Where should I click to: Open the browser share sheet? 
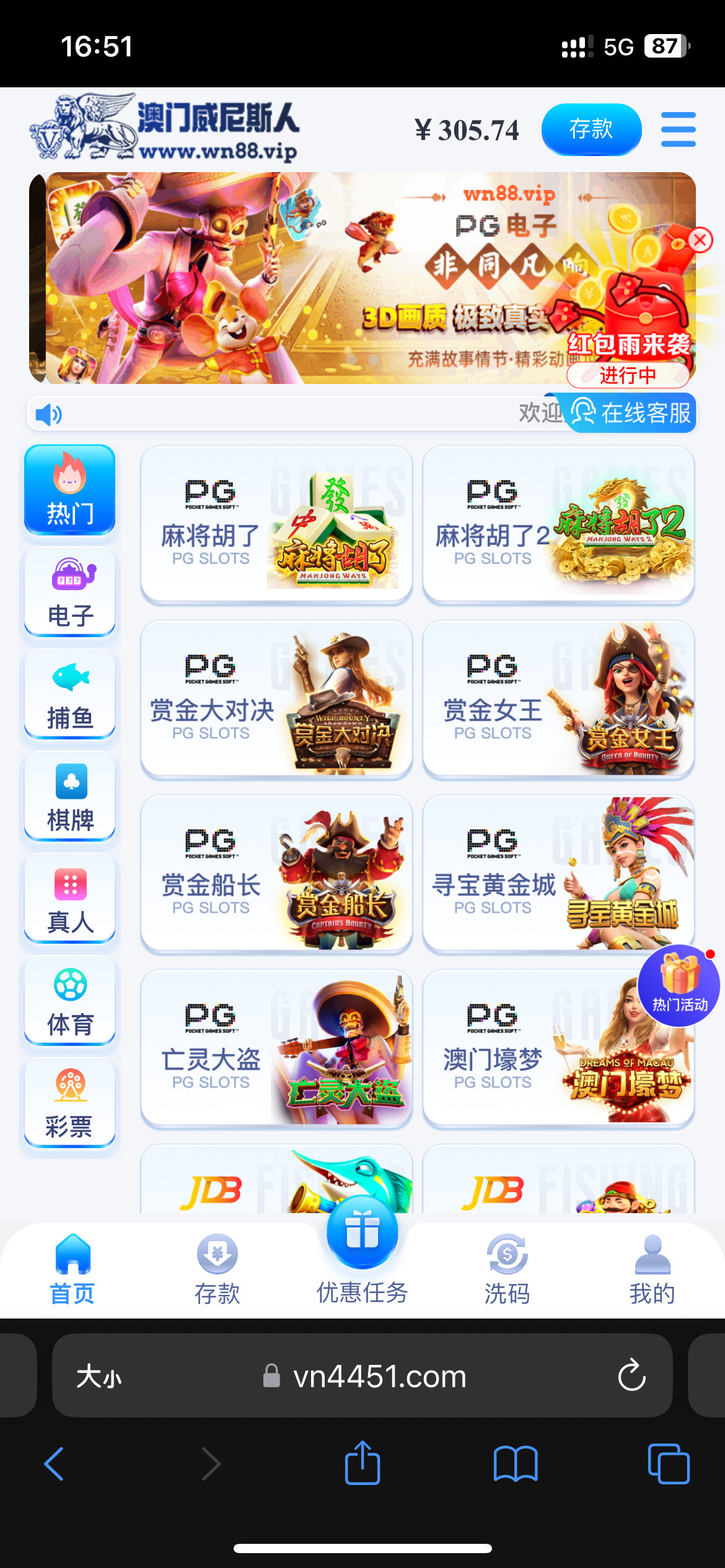click(362, 1463)
